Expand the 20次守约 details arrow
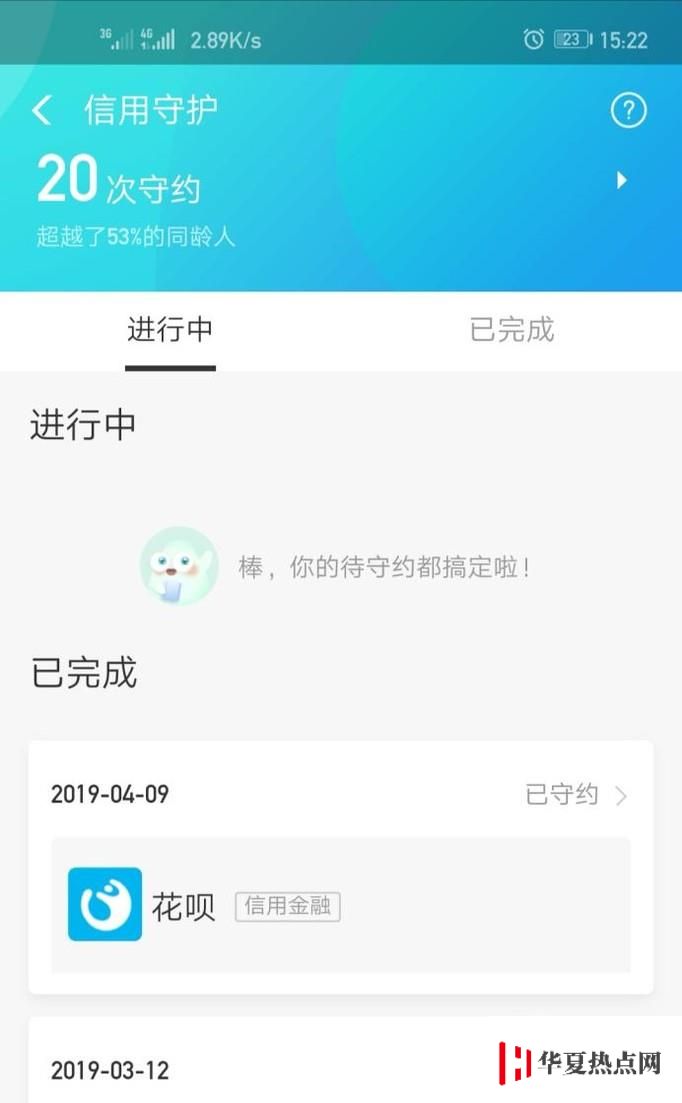Image resolution: width=682 pixels, height=1103 pixels. coord(622,180)
